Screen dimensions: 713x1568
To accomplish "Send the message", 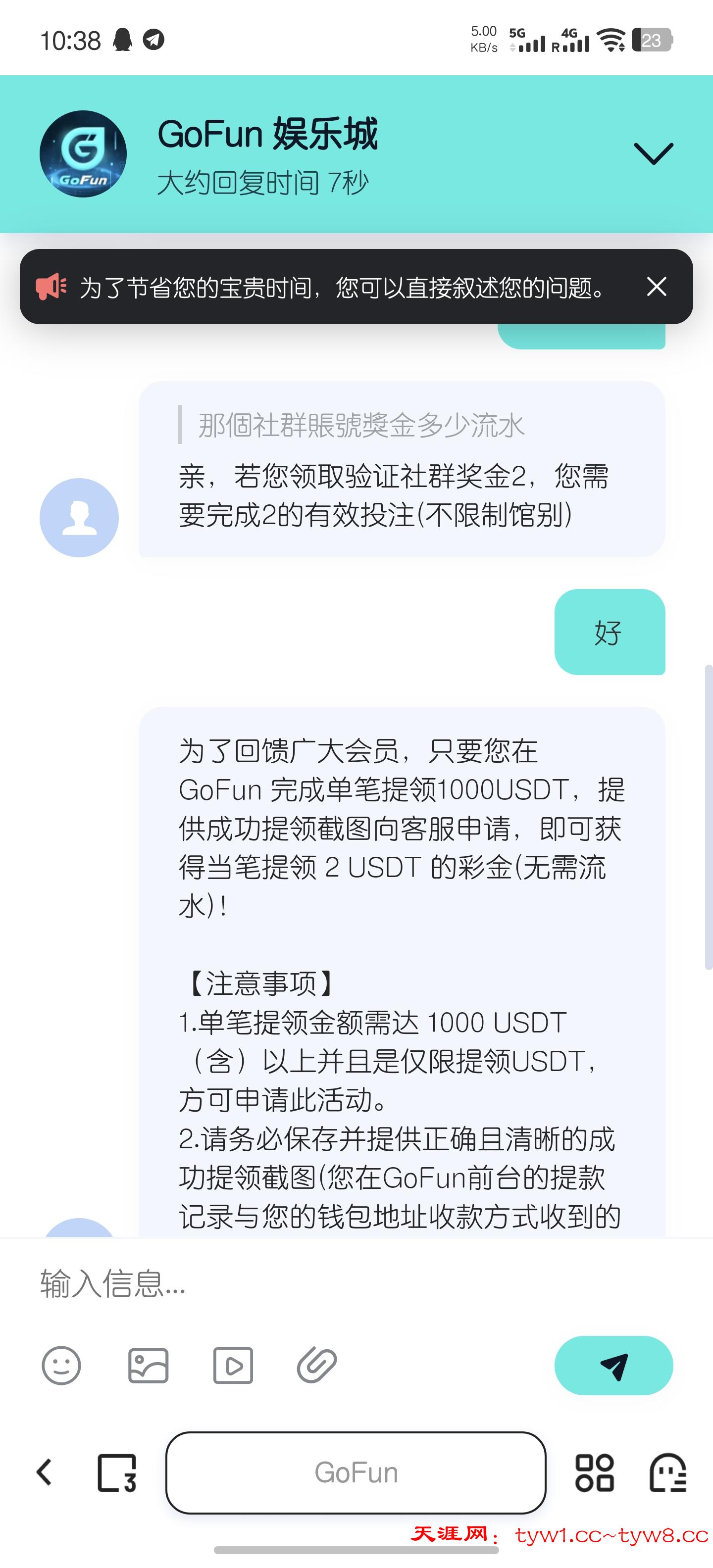I will pyautogui.click(x=613, y=1365).
